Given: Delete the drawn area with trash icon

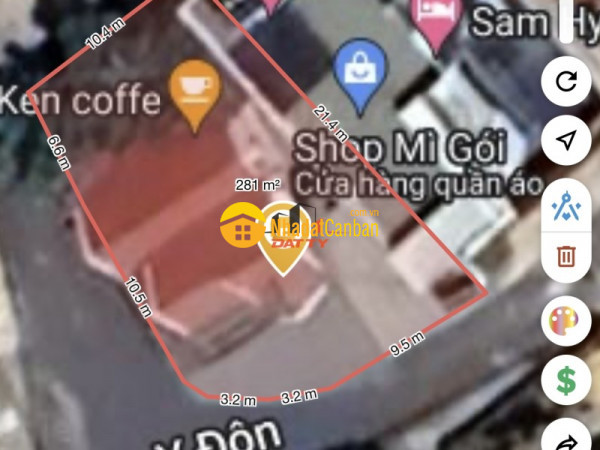Looking at the screenshot, I should tap(566, 256).
